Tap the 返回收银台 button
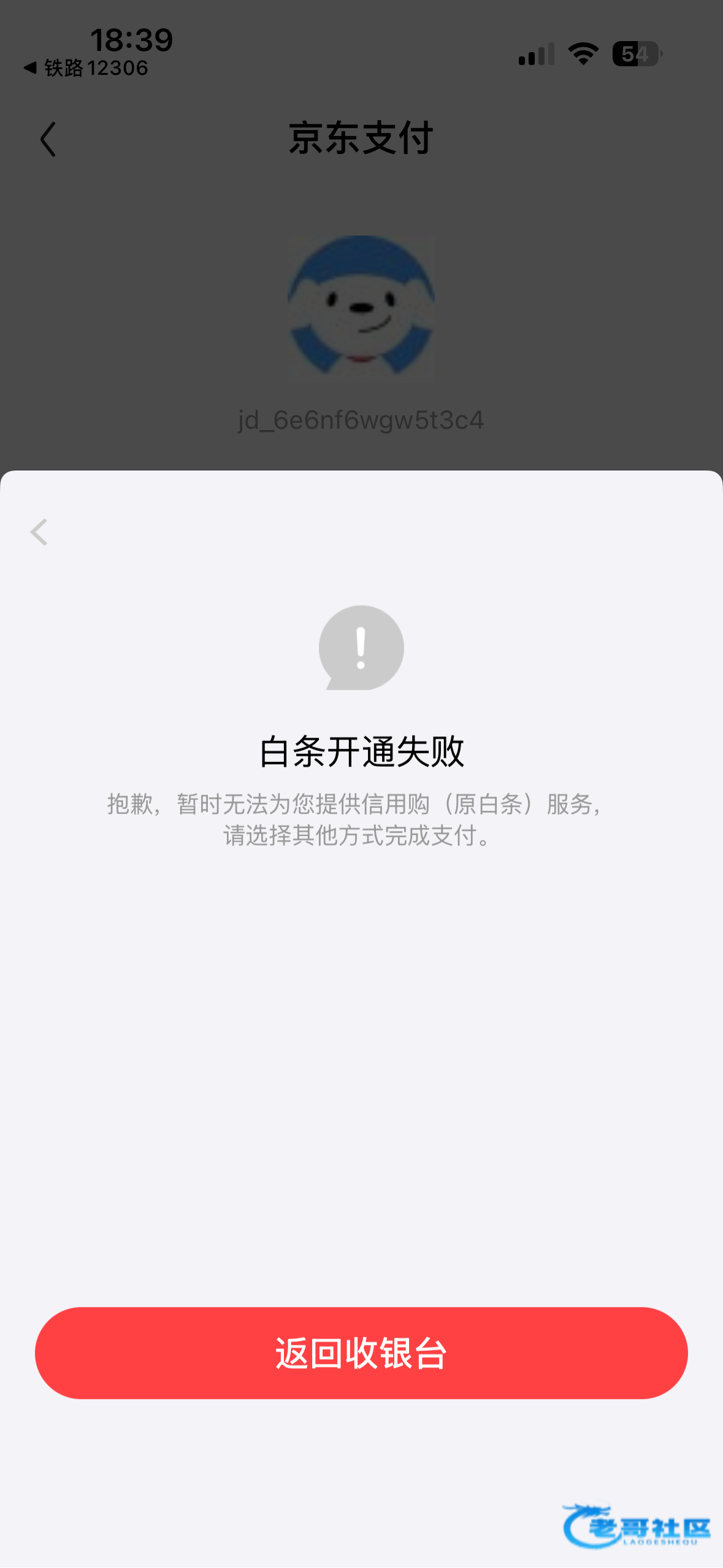 [x=361, y=1353]
